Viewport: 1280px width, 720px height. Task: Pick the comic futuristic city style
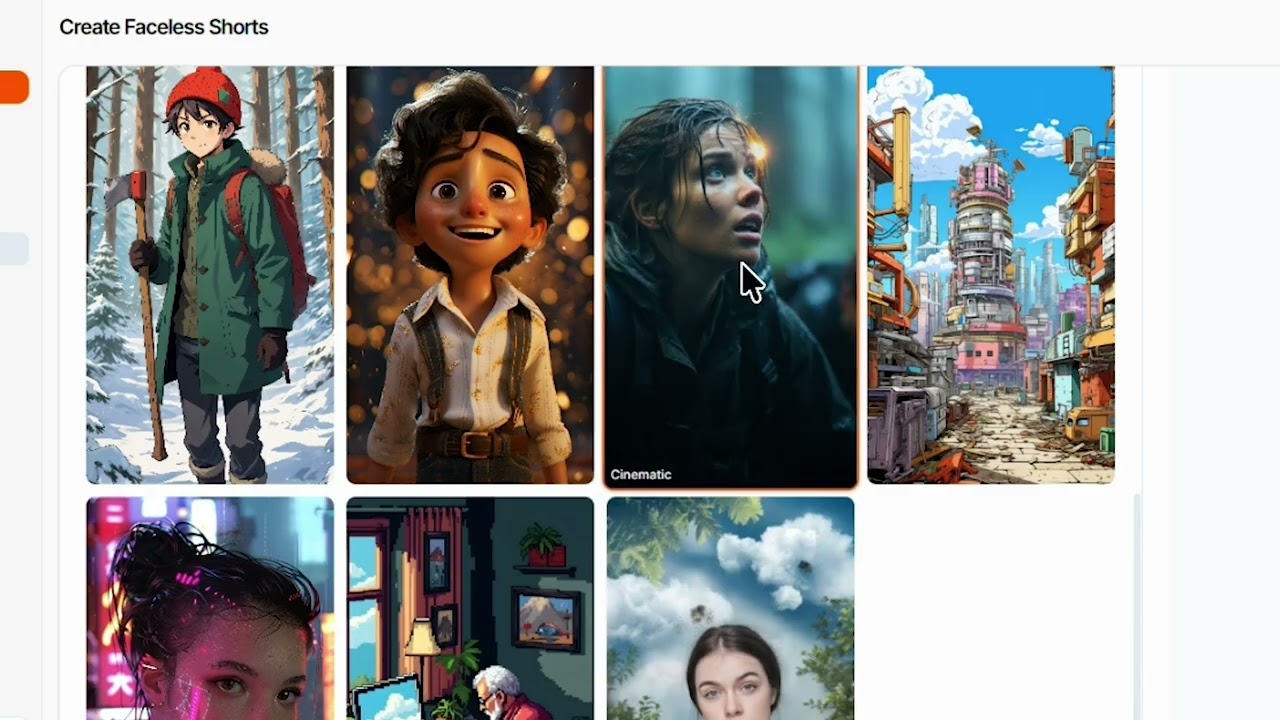pyautogui.click(x=990, y=275)
